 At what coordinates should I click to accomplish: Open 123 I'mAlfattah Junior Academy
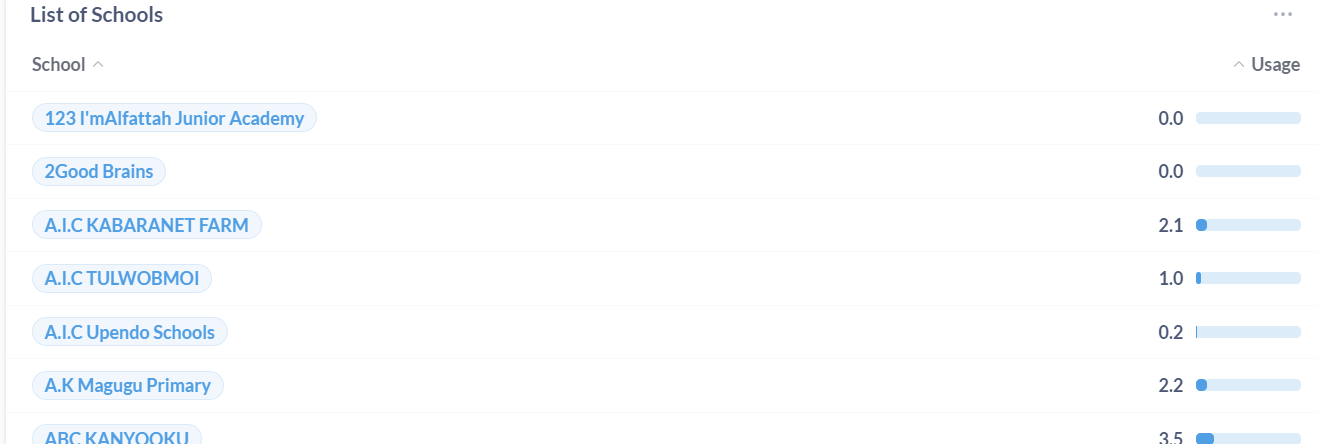(x=174, y=118)
